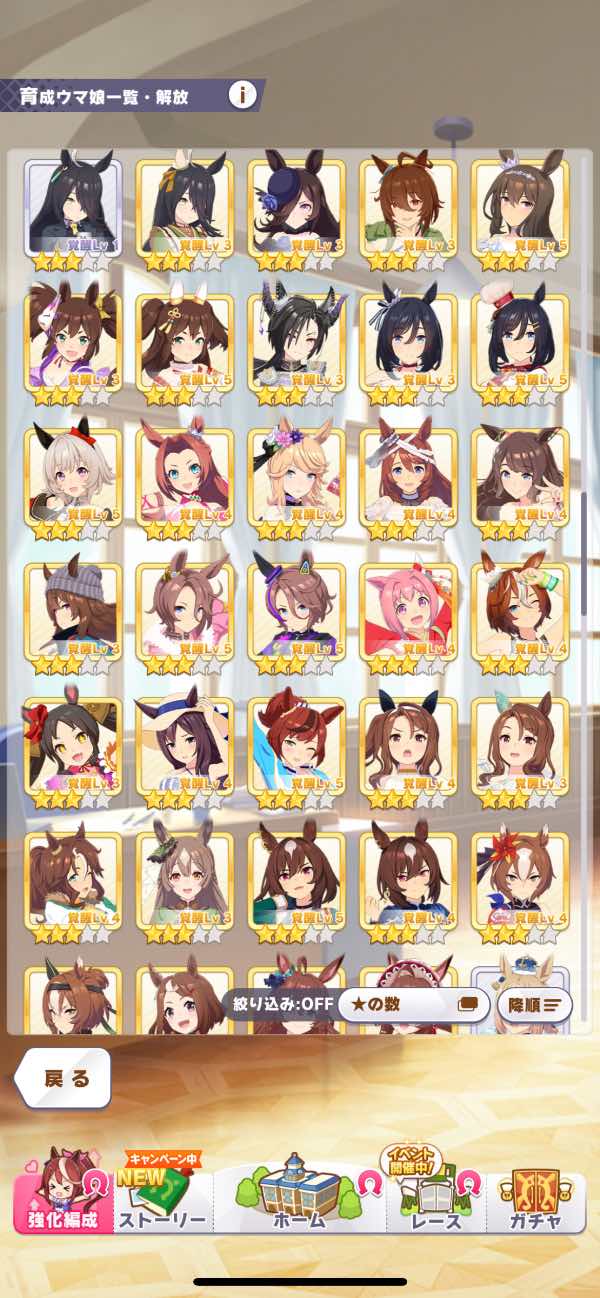Open the 絞り込み:OFF filter

[x=280, y=1004]
